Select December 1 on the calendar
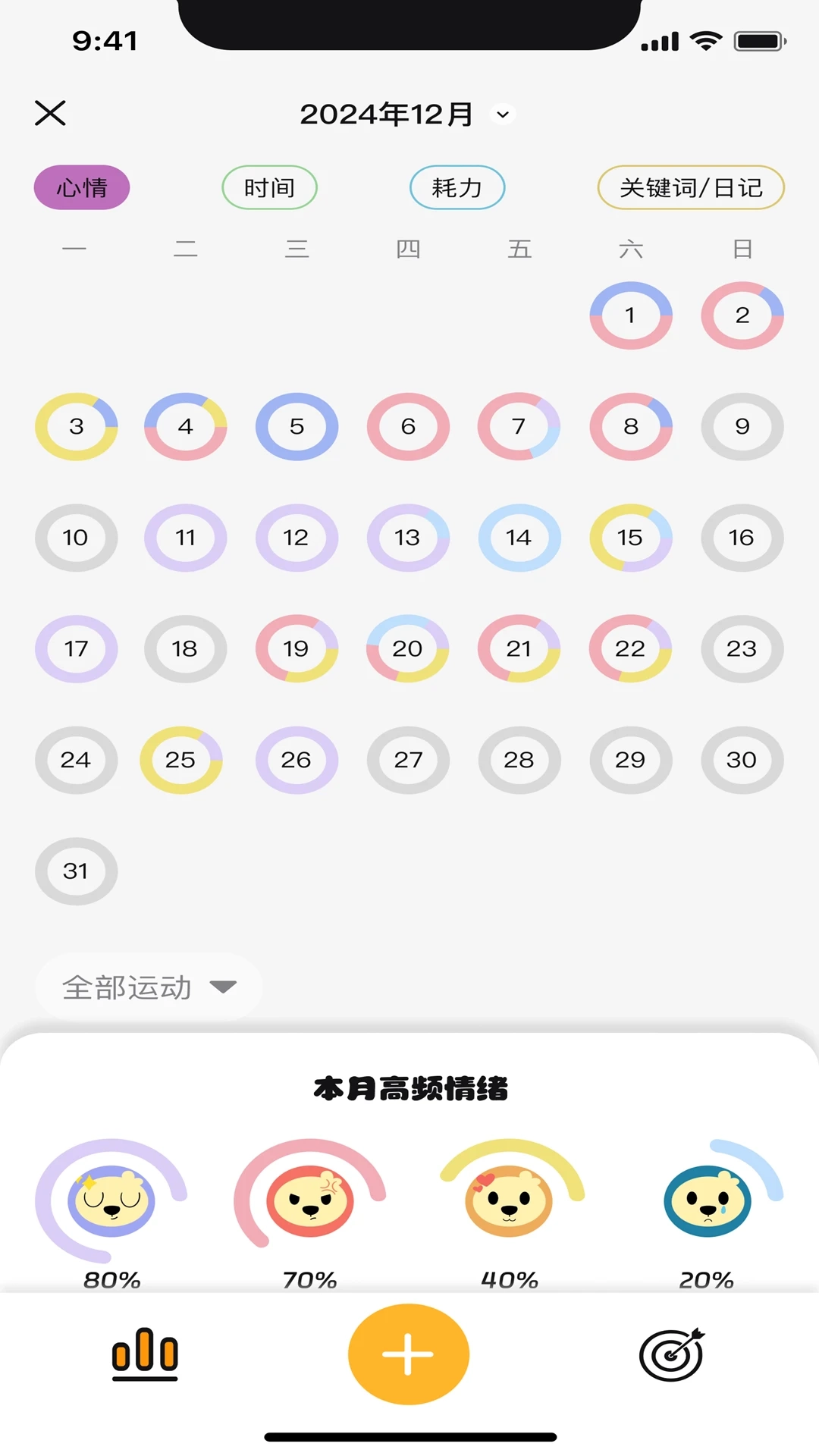The width and height of the screenshot is (819, 1456). coord(630,315)
